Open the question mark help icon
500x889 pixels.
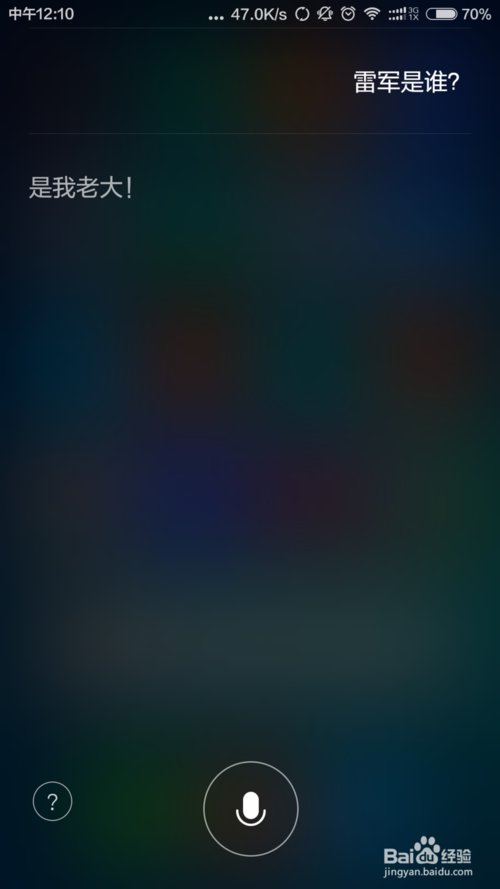53,801
